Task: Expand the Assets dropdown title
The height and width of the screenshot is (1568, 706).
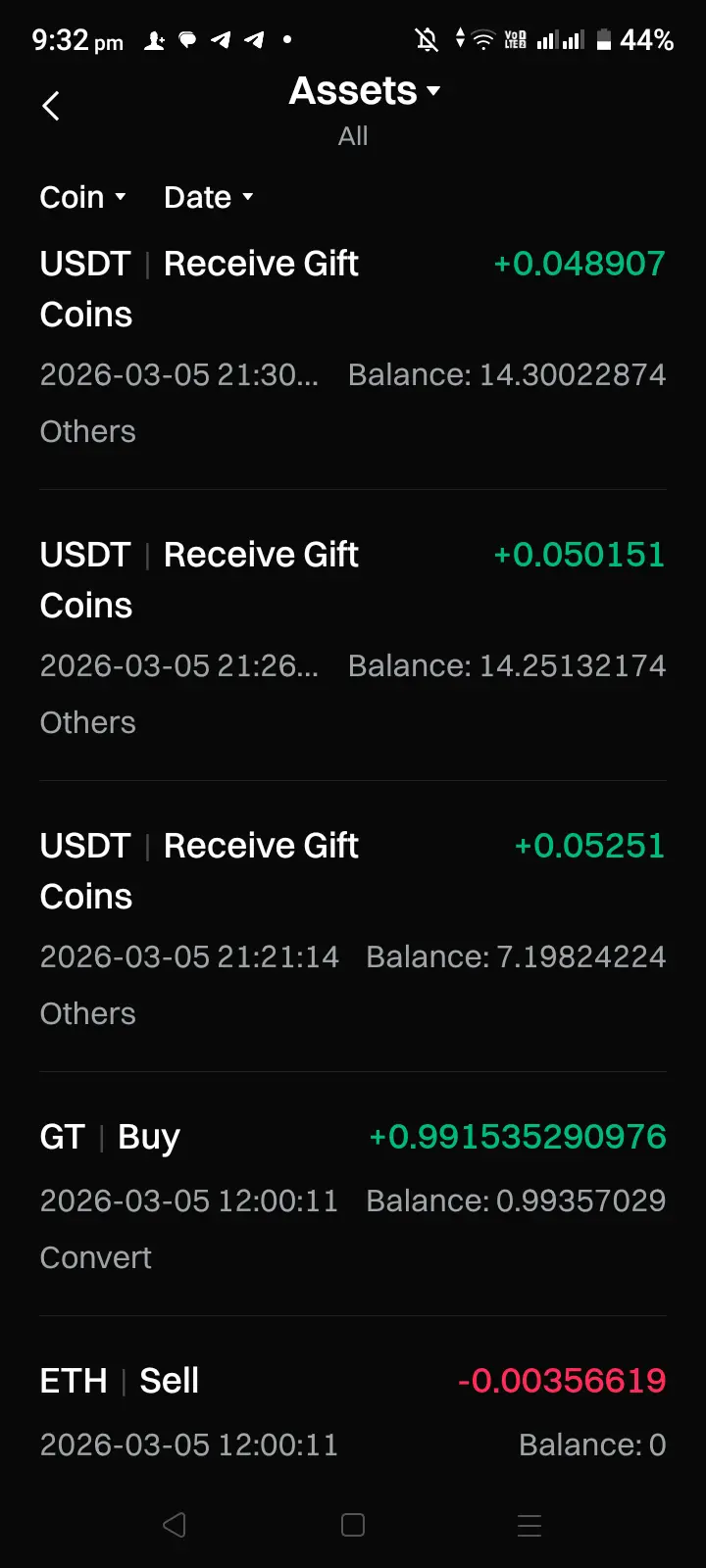Action: click(364, 91)
